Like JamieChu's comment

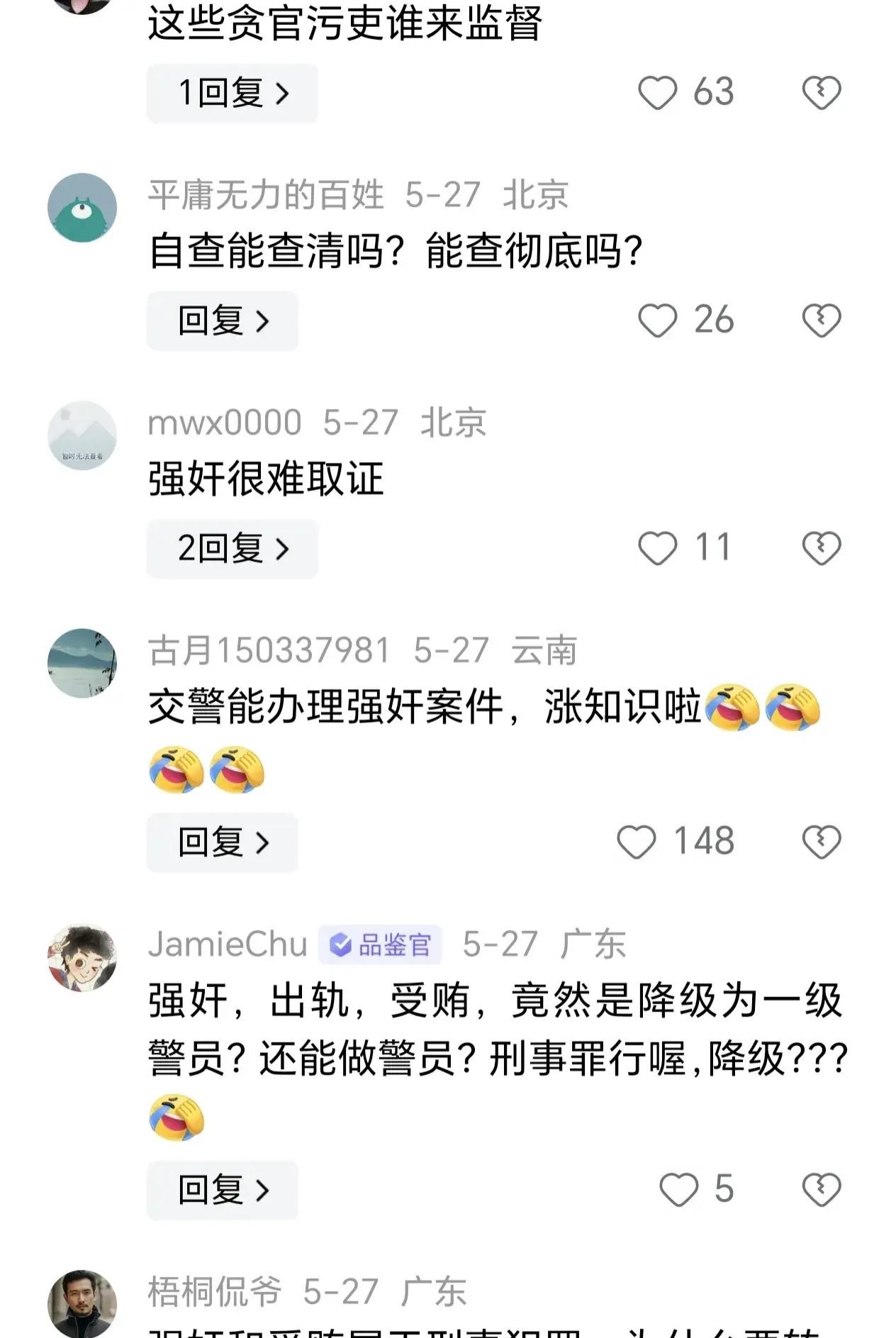679,1190
